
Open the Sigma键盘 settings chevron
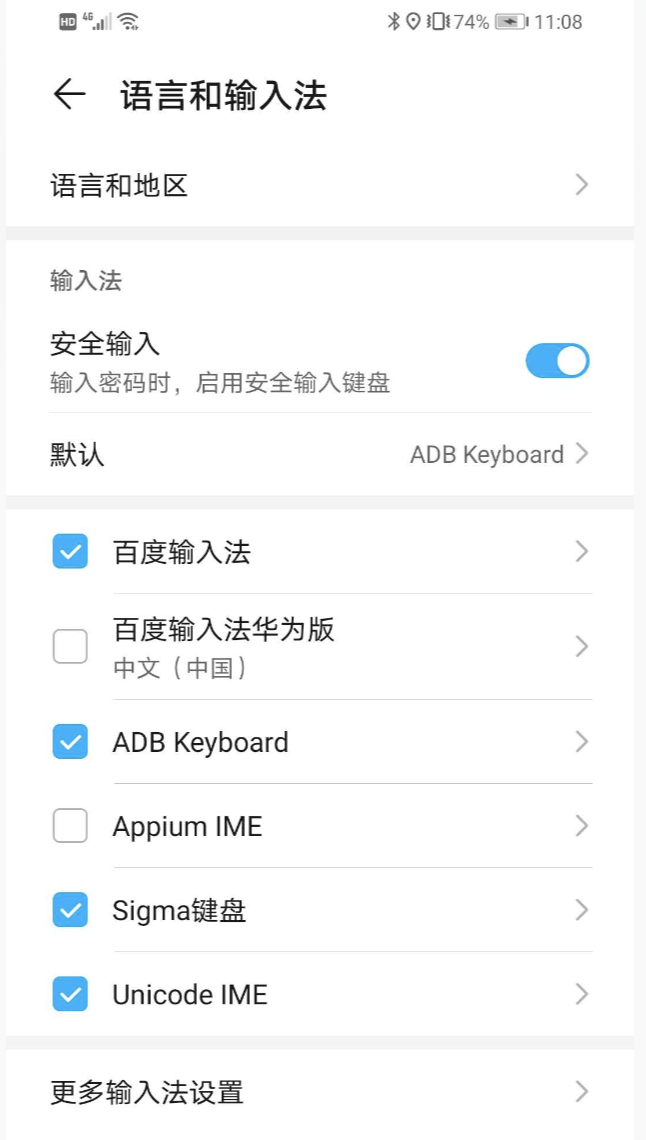[581, 910]
